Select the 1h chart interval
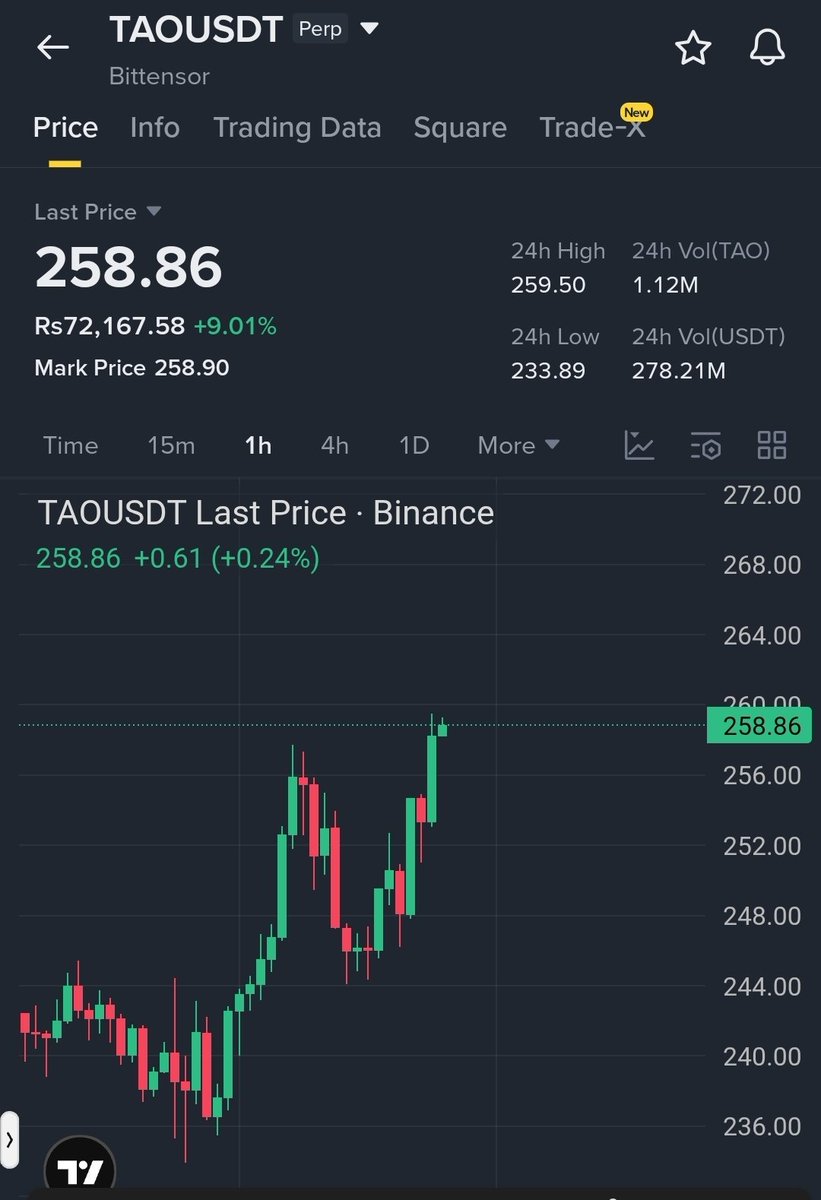The height and width of the screenshot is (1200, 821). 258,445
